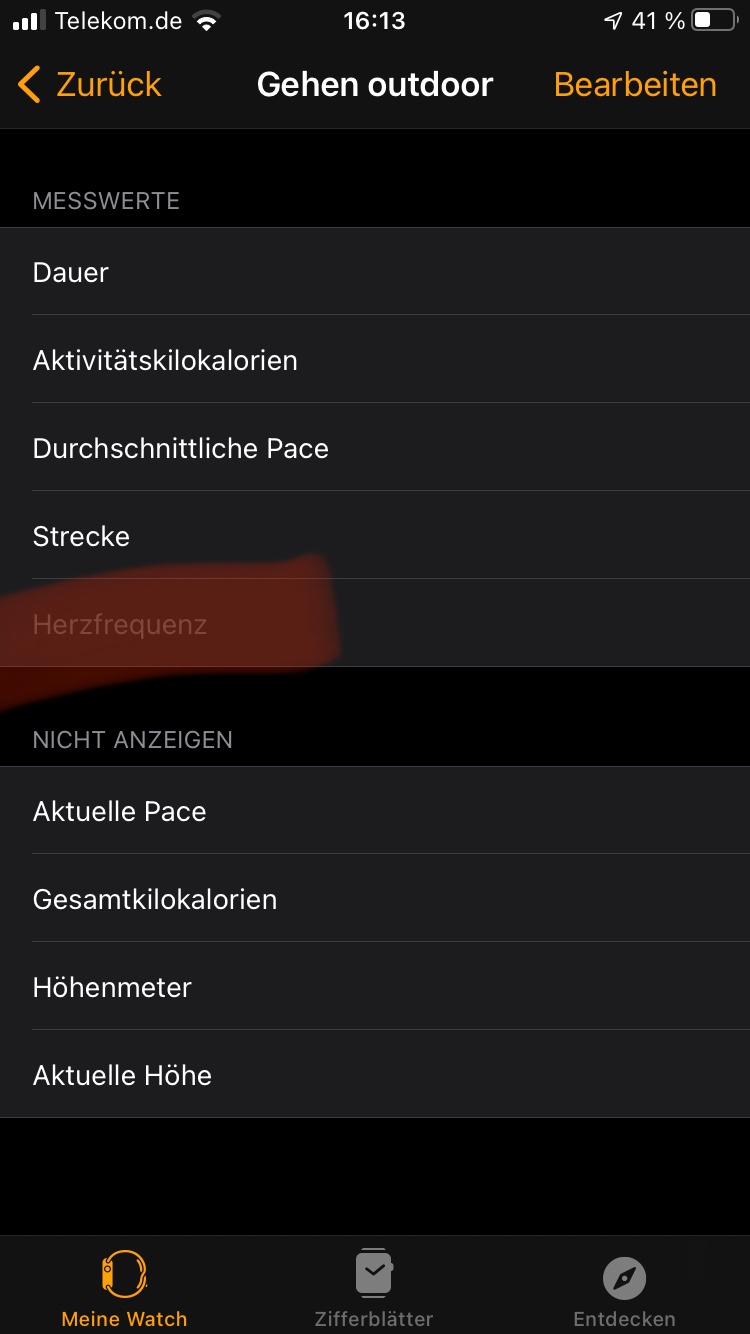This screenshot has height=1334, width=750.
Task: Go back with the Zurück button
Action: click(90, 85)
